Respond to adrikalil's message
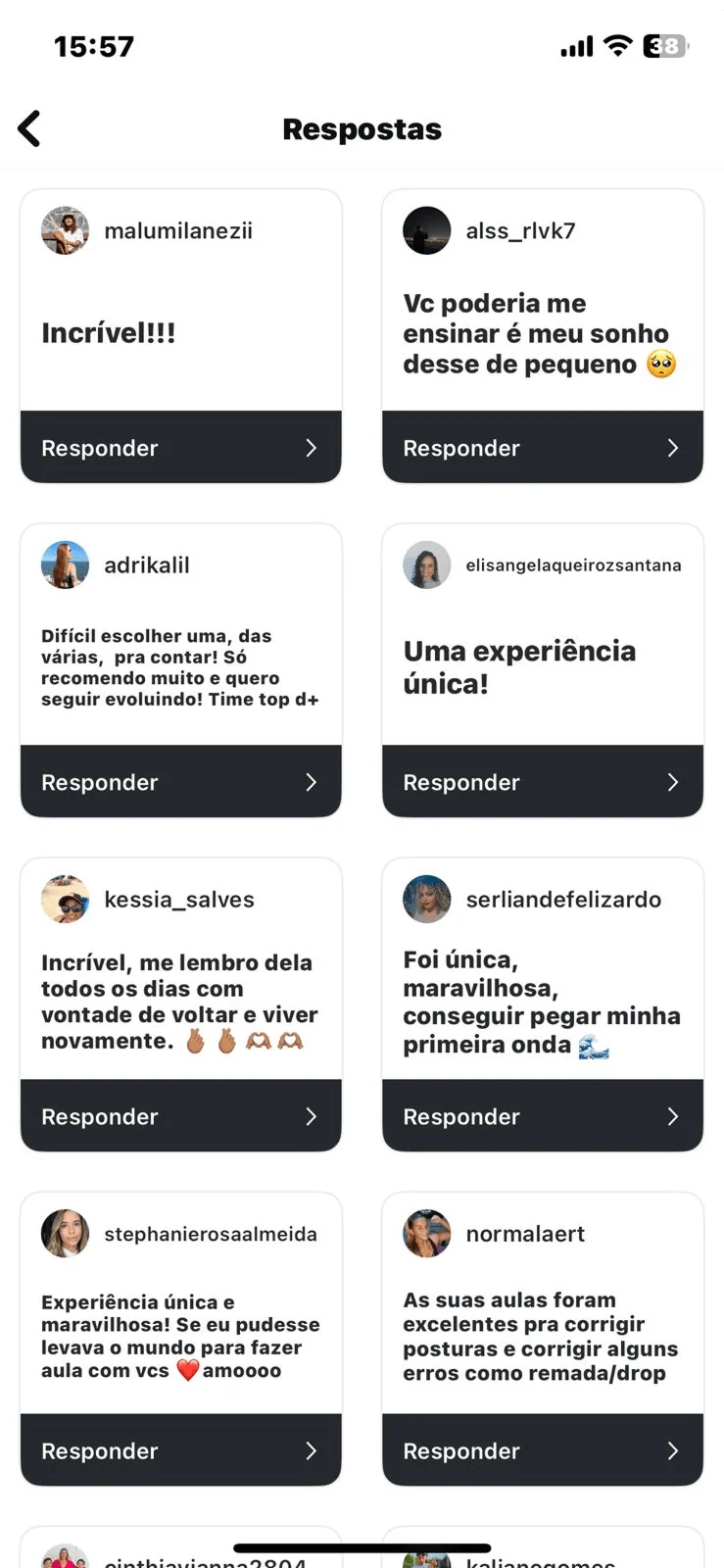Screen dimensions: 724x1568 [180, 782]
